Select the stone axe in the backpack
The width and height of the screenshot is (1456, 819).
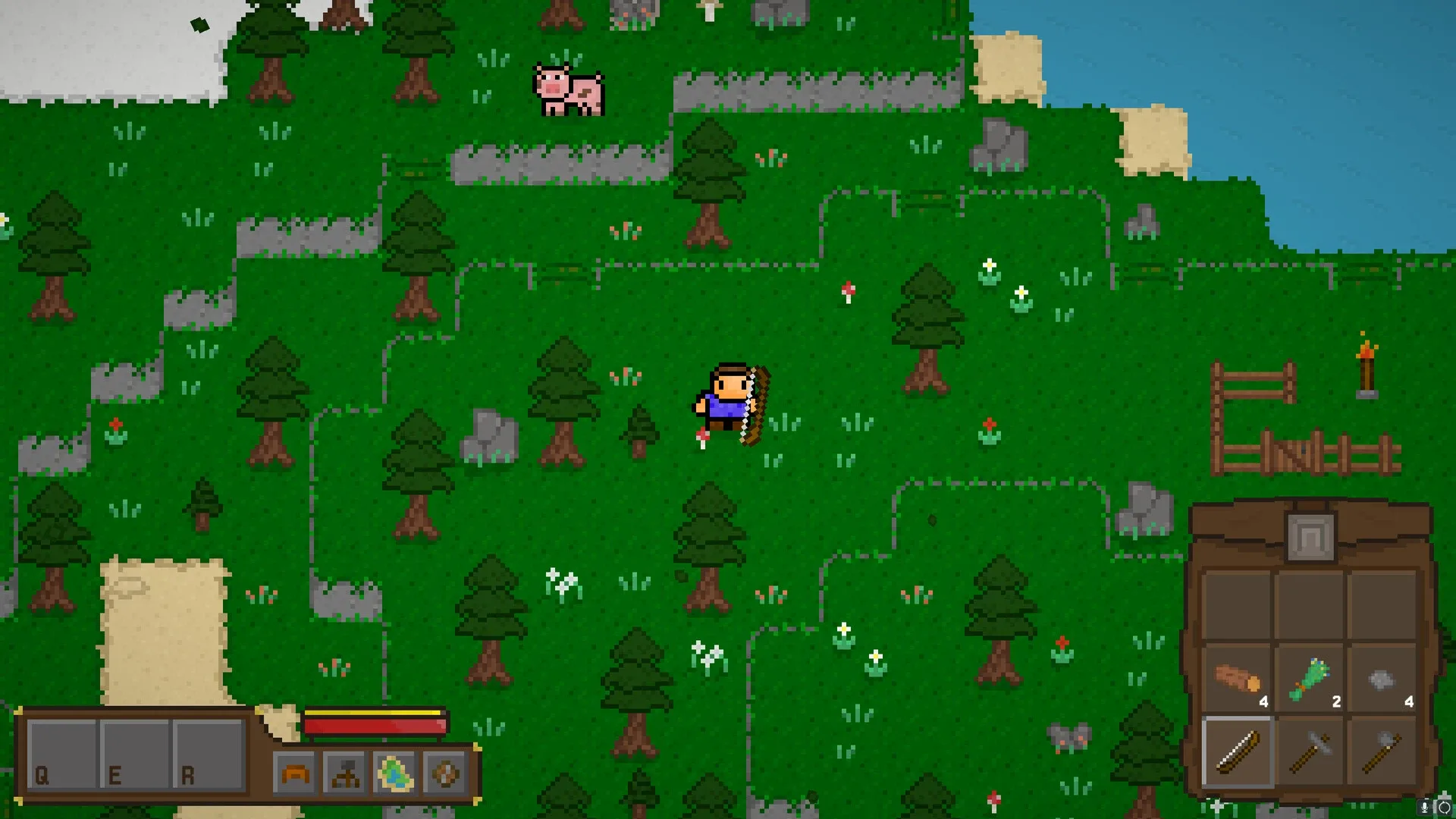[x=1383, y=752]
